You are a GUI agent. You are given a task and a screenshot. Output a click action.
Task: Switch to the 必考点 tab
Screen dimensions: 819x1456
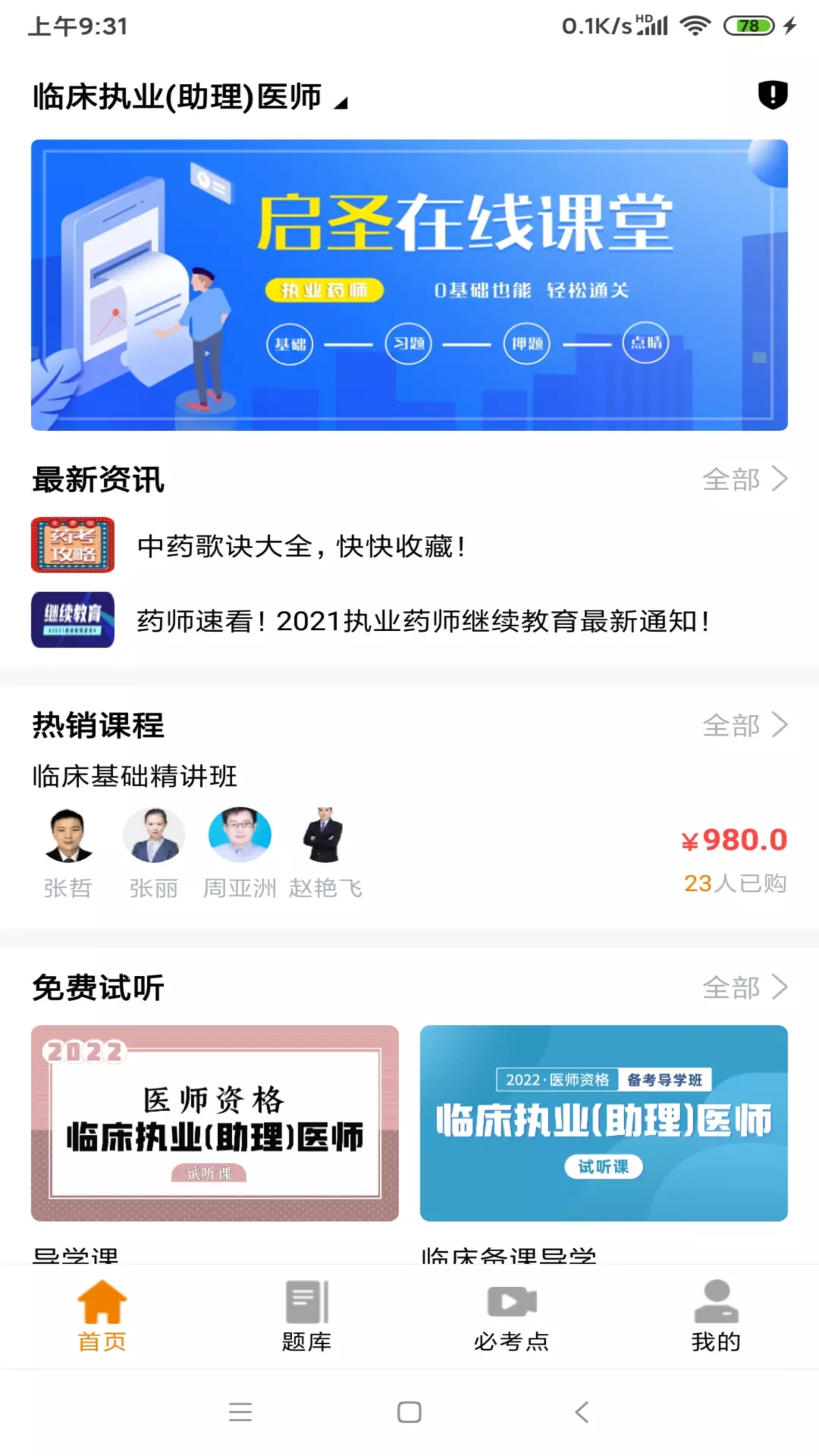[512, 1316]
